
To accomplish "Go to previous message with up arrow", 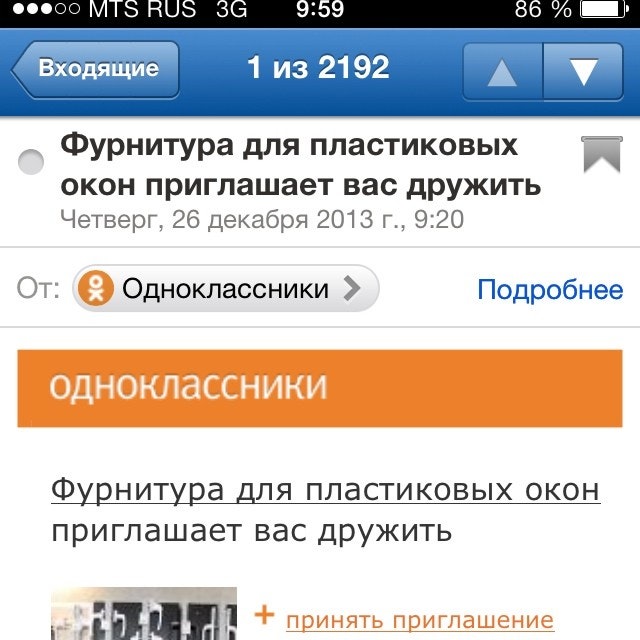I will point(502,71).
